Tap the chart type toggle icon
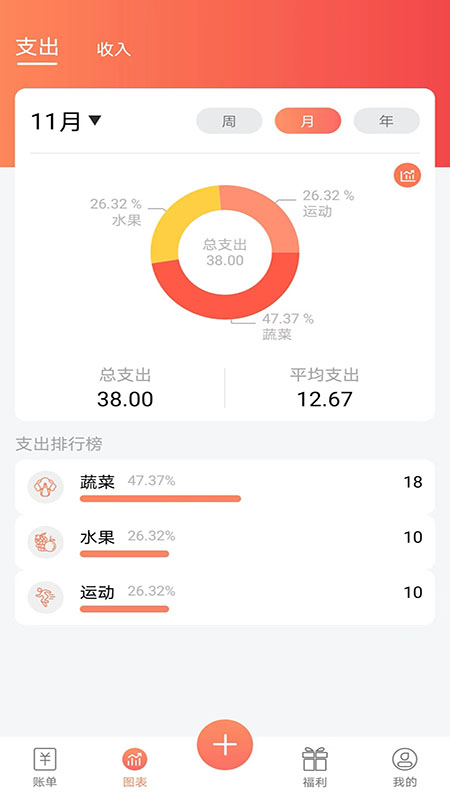The width and height of the screenshot is (450, 800). coord(407,176)
